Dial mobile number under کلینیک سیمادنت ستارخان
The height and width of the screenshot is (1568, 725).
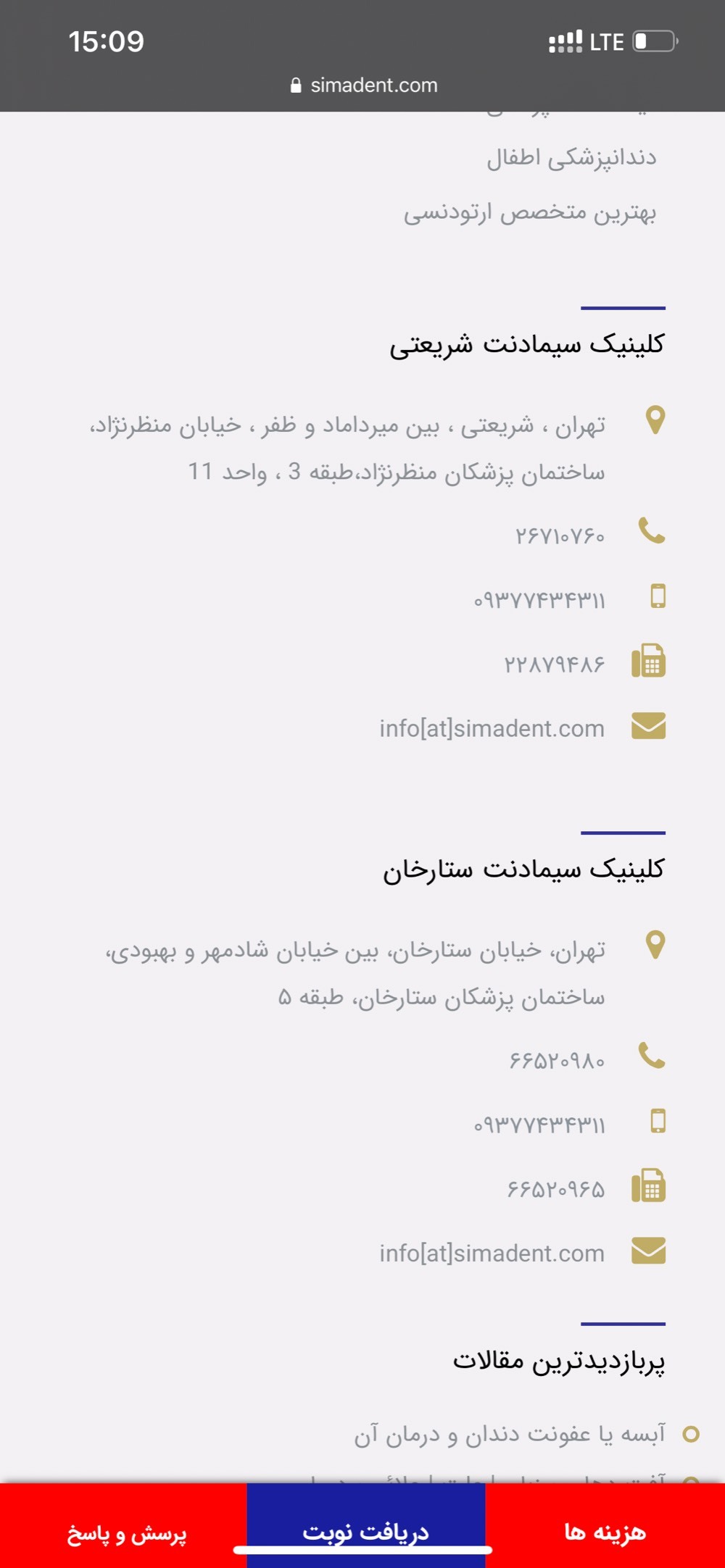click(x=539, y=1125)
